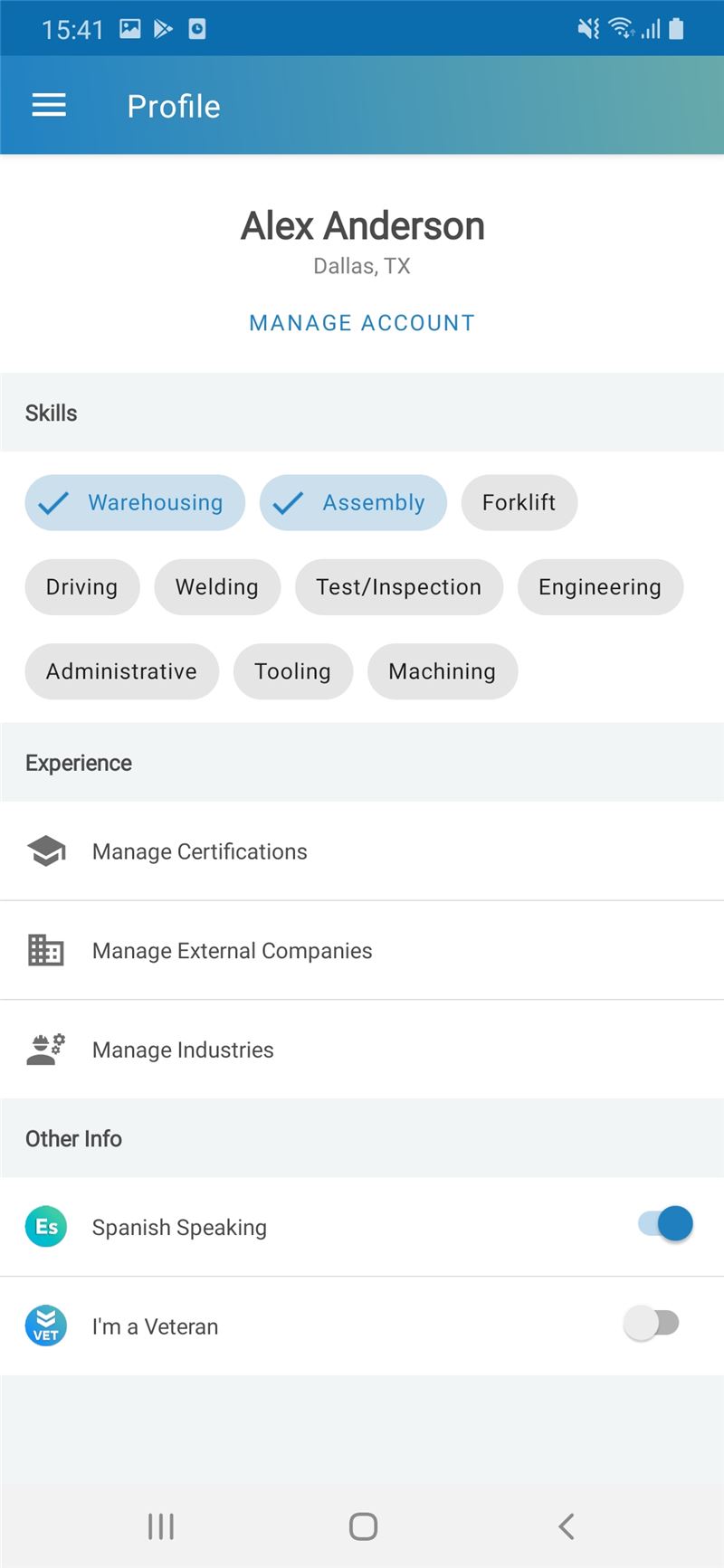Select the Welding skill chip
Image resolution: width=724 pixels, height=1568 pixels.
217,587
